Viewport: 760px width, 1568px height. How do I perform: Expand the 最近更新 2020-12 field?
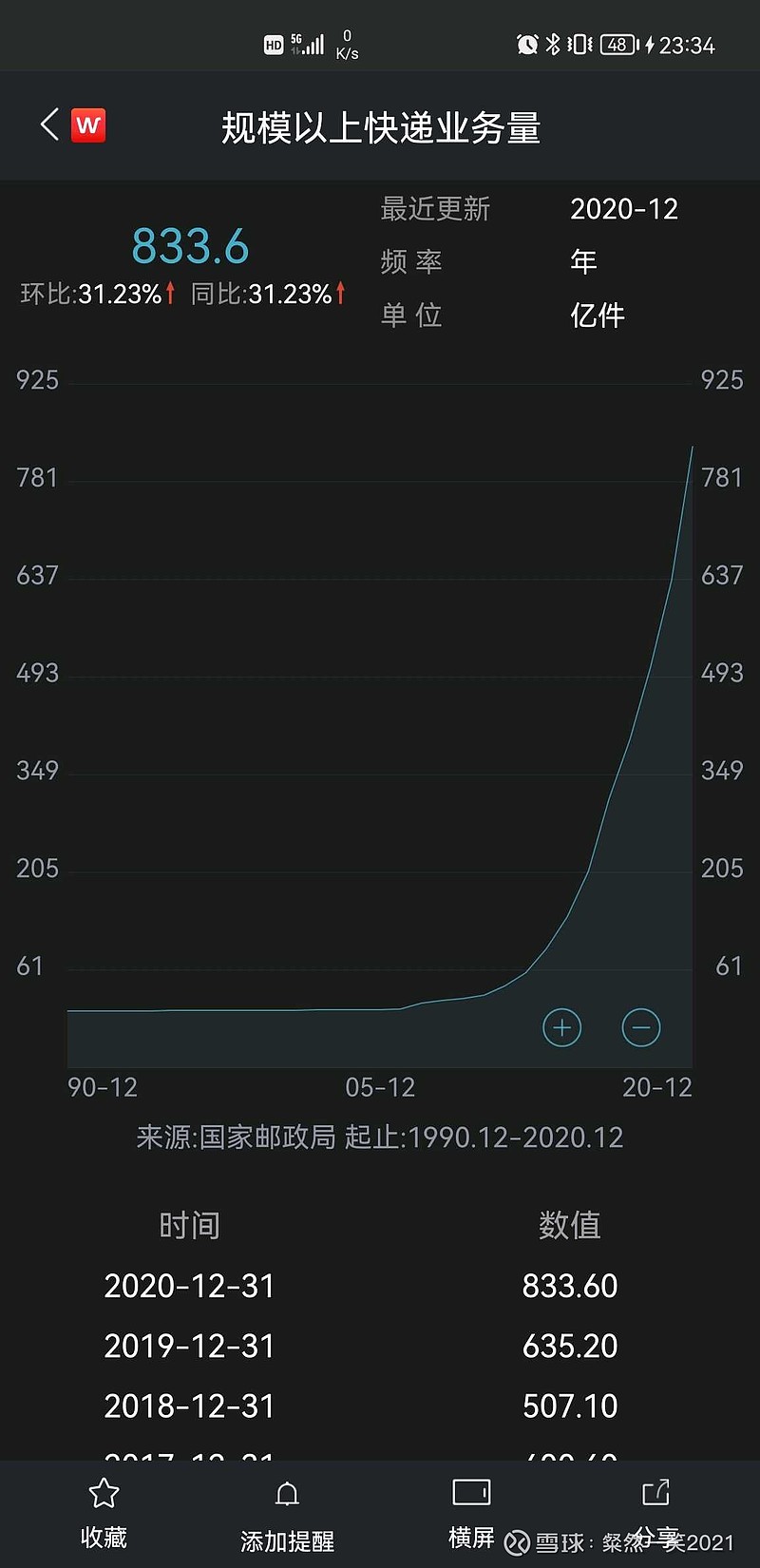point(624,209)
